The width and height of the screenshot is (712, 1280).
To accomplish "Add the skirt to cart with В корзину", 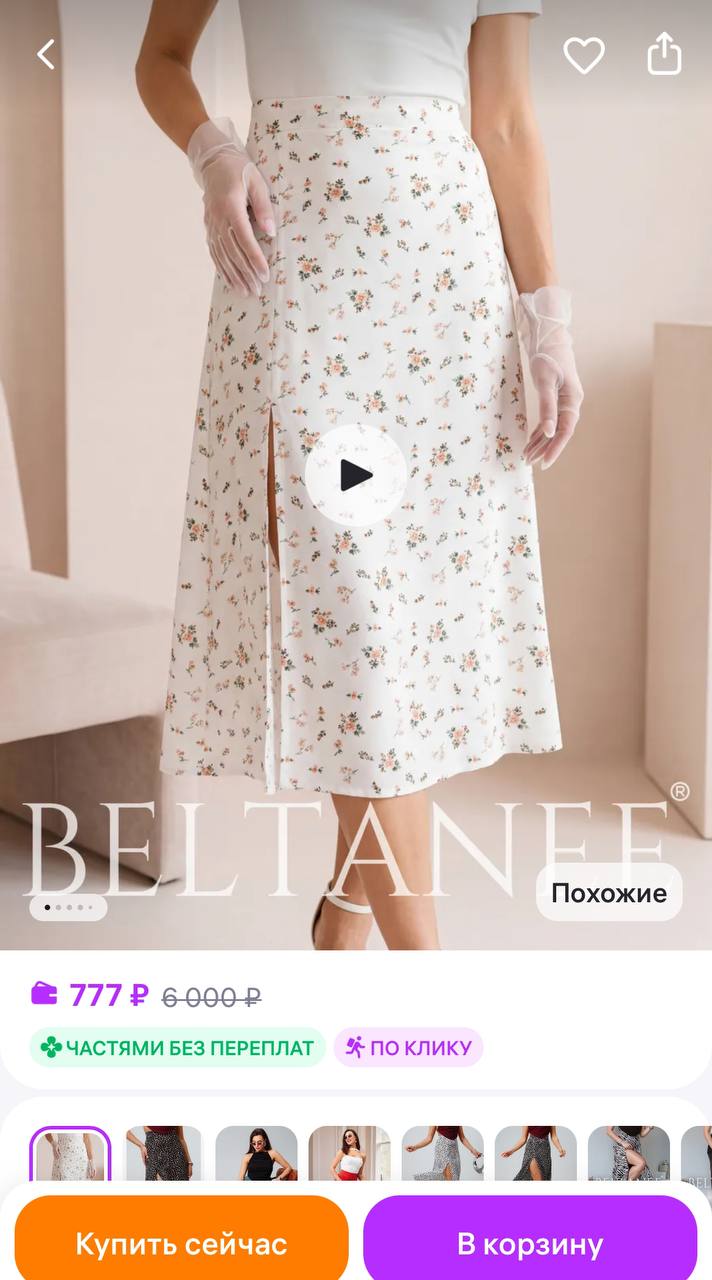I will pyautogui.click(x=530, y=1244).
